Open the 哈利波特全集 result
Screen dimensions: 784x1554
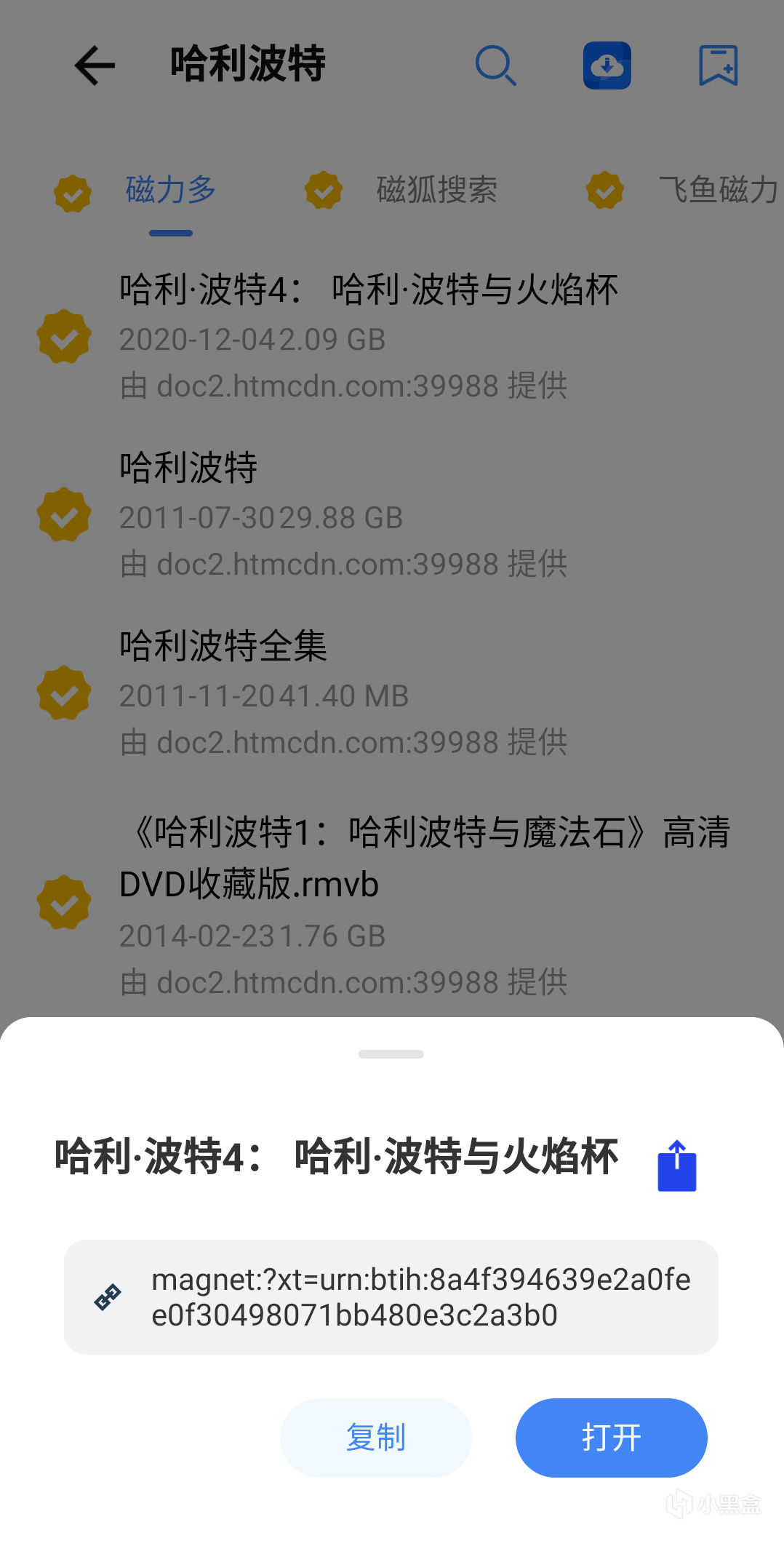[x=392, y=693]
